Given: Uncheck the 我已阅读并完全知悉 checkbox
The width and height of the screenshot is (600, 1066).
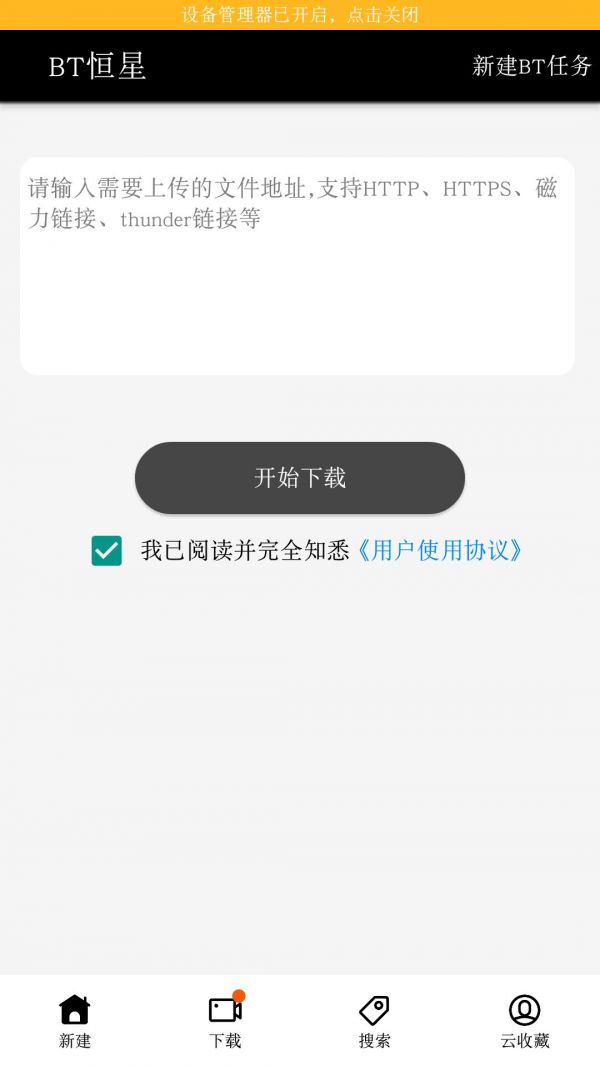Looking at the screenshot, I should coord(107,551).
